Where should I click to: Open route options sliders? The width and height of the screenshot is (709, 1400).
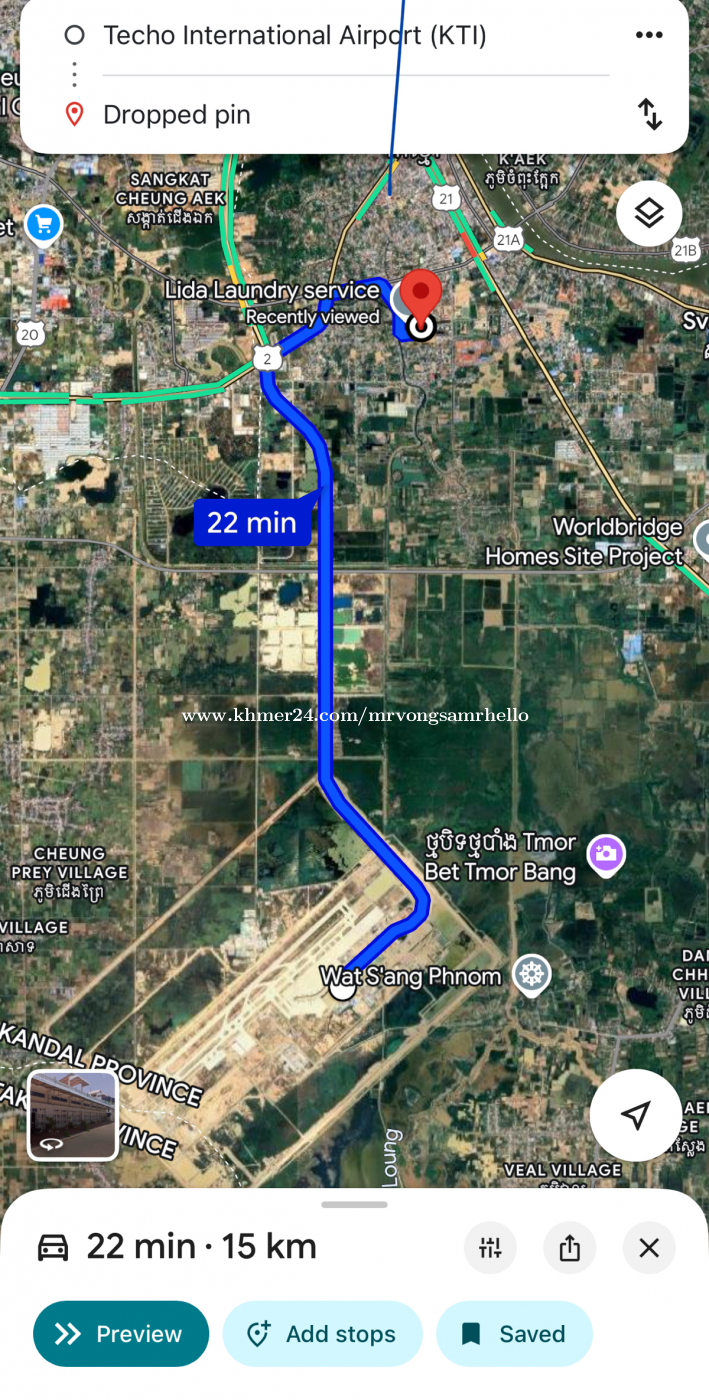pyautogui.click(x=490, y=1247)
